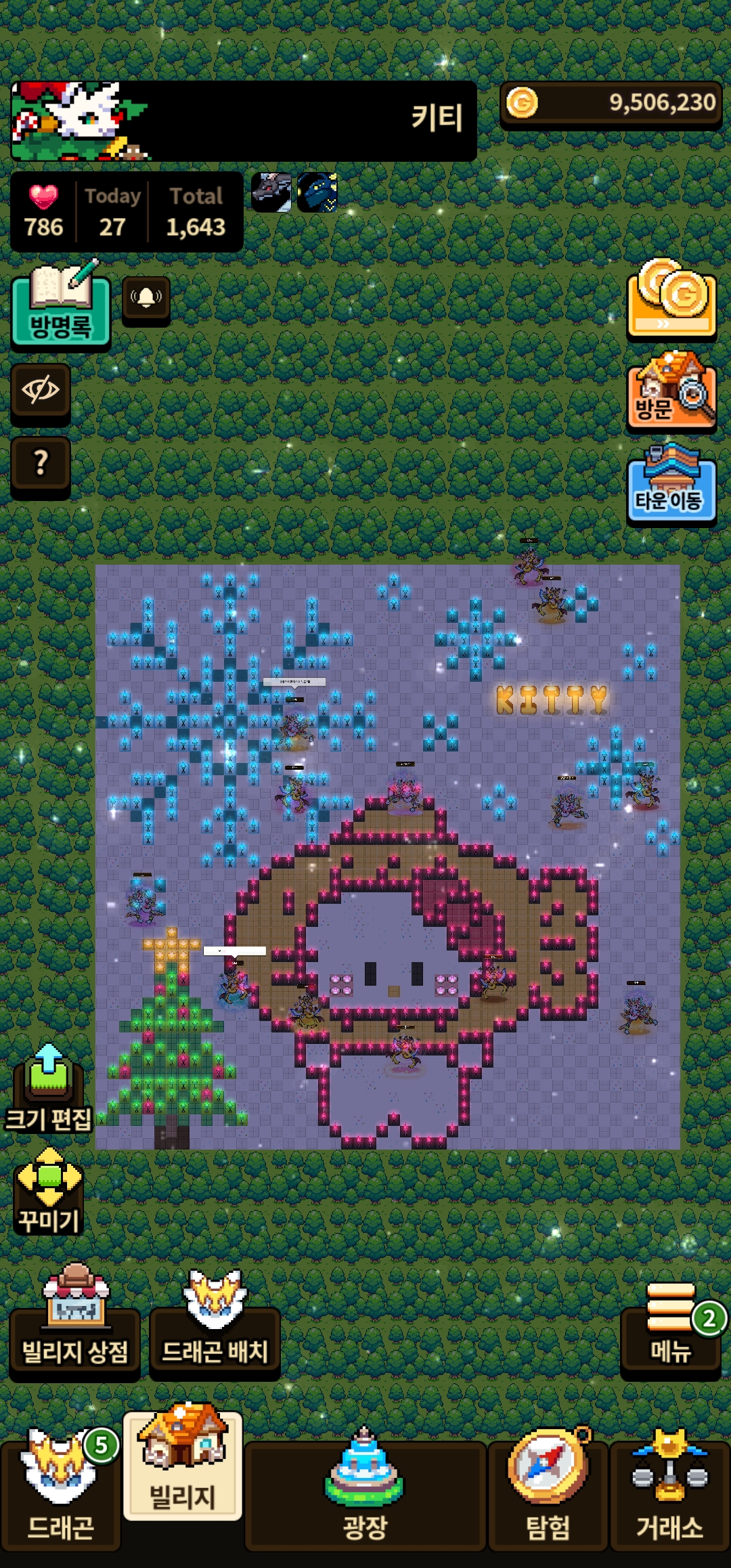
Task: Go to the plaza (광장) tab
Action: (365, 1496)
